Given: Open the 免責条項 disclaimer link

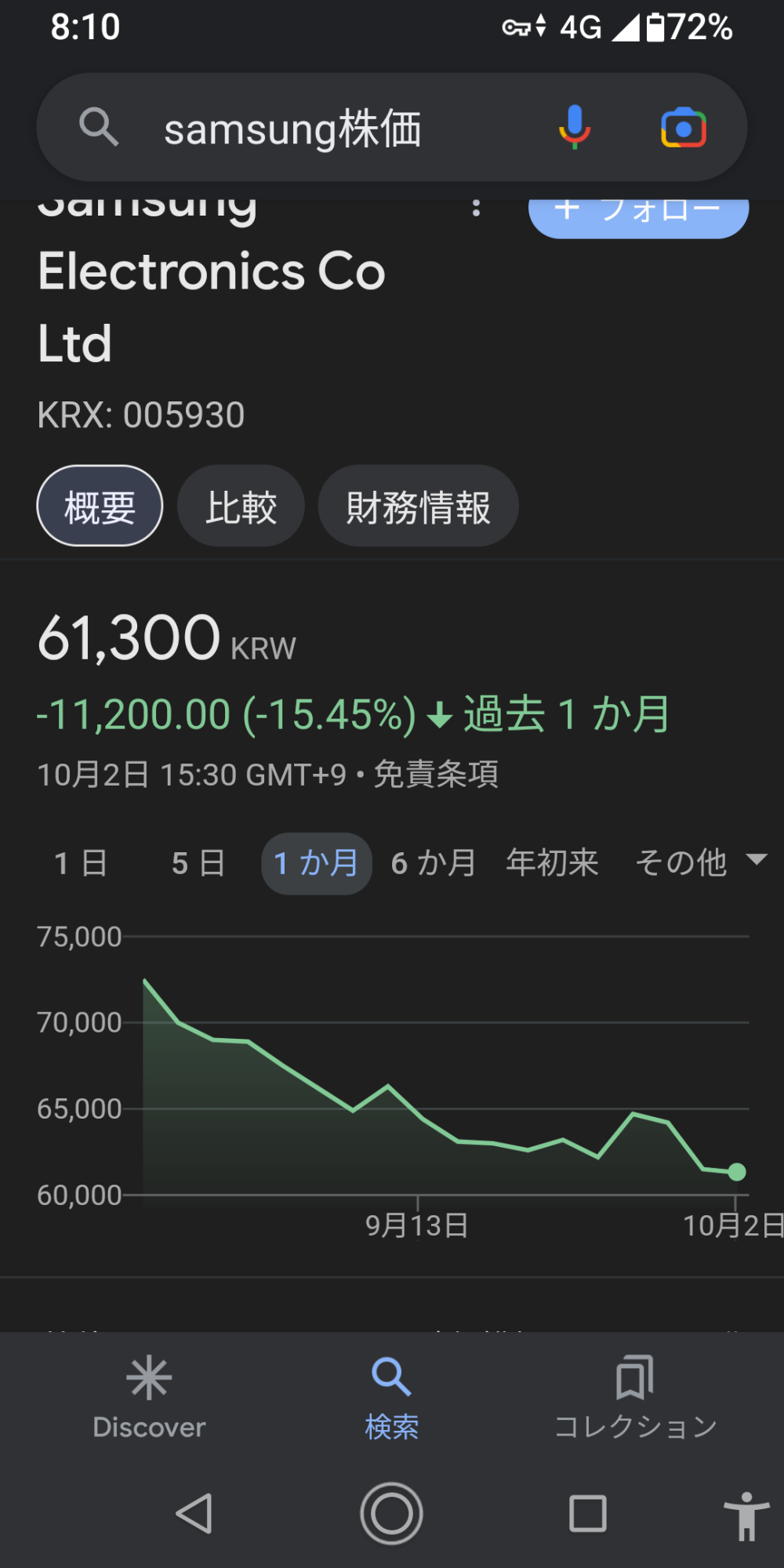Looking at the screenshot, I should [436, 775].
